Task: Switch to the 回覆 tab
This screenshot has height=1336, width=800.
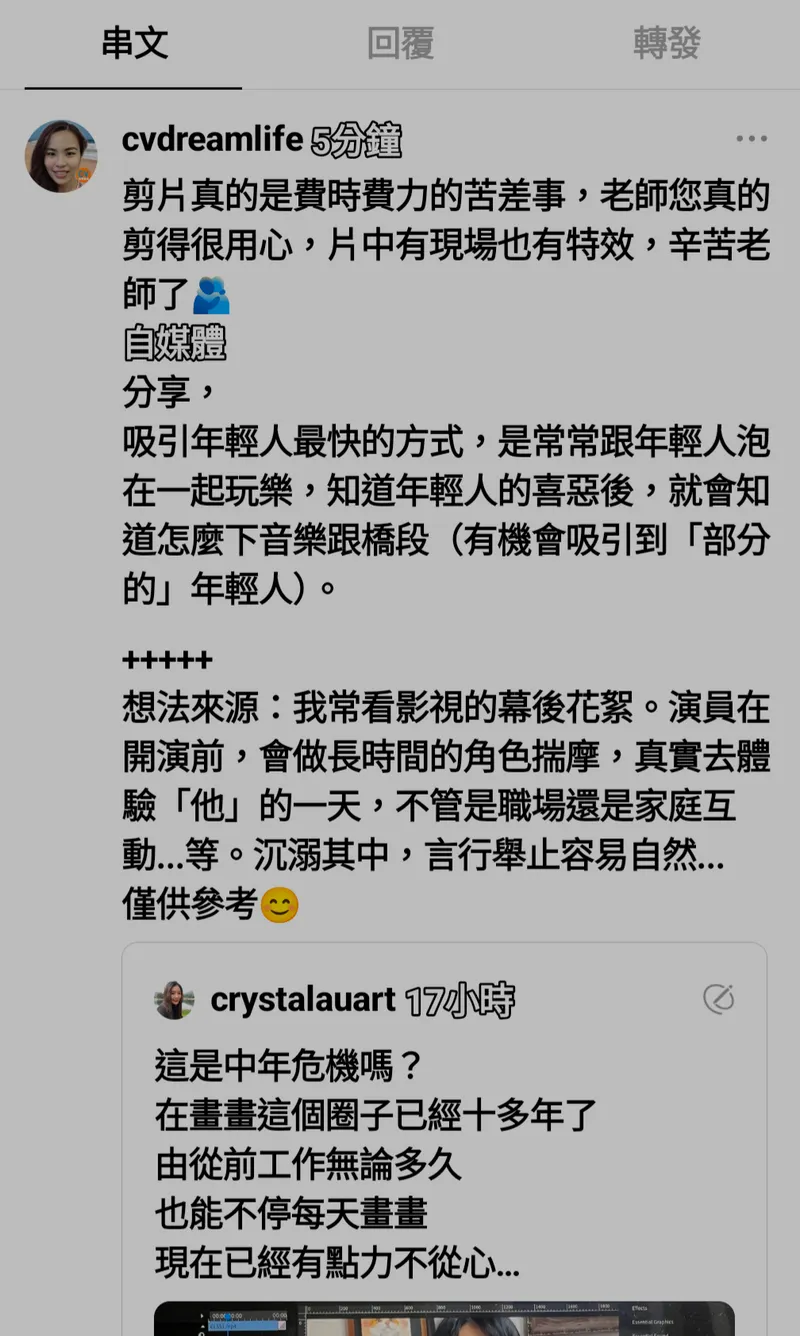Action: coord(400,44)
